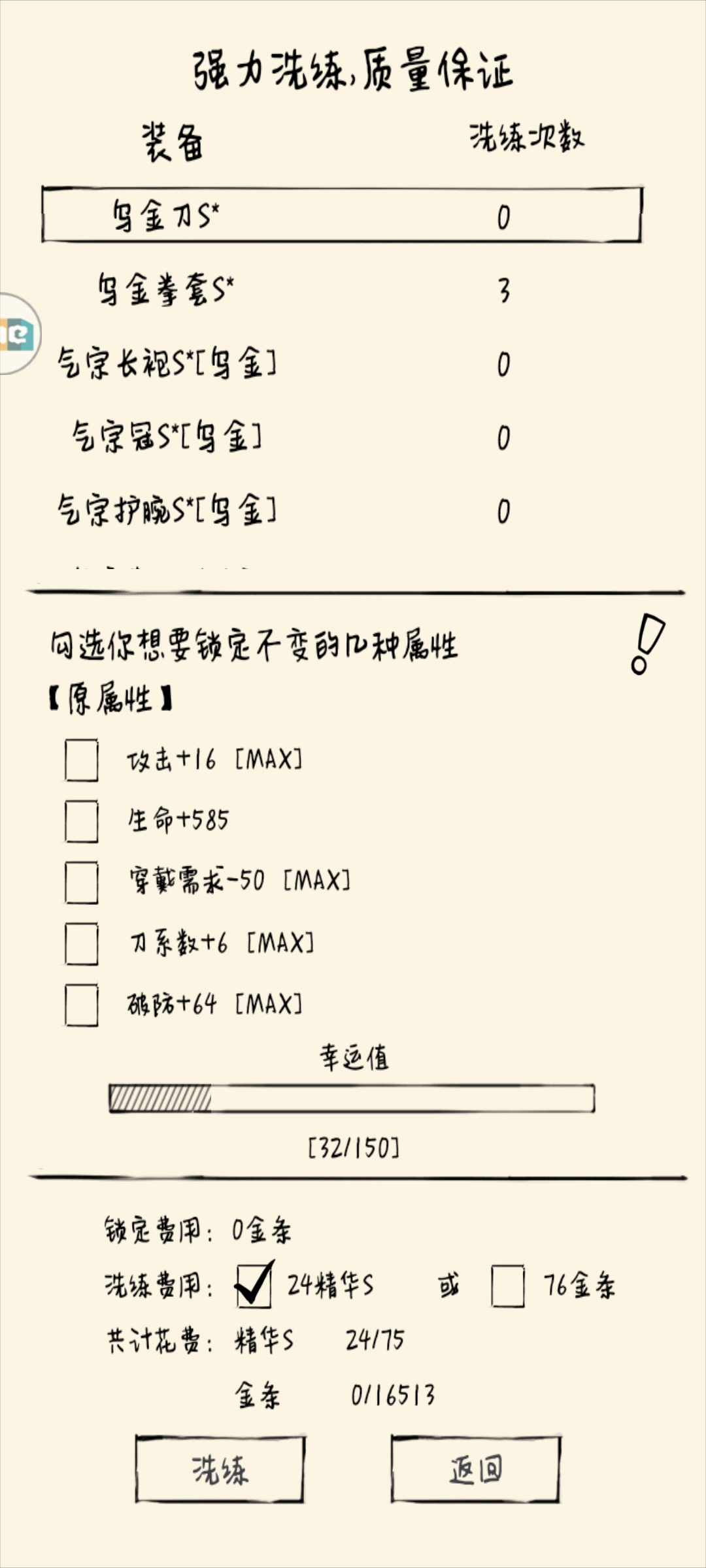The height and width of the screenshot is (1568, 706).
Task: Select 气宗冠S*[乌金] equipment
Action: point(341,437)
